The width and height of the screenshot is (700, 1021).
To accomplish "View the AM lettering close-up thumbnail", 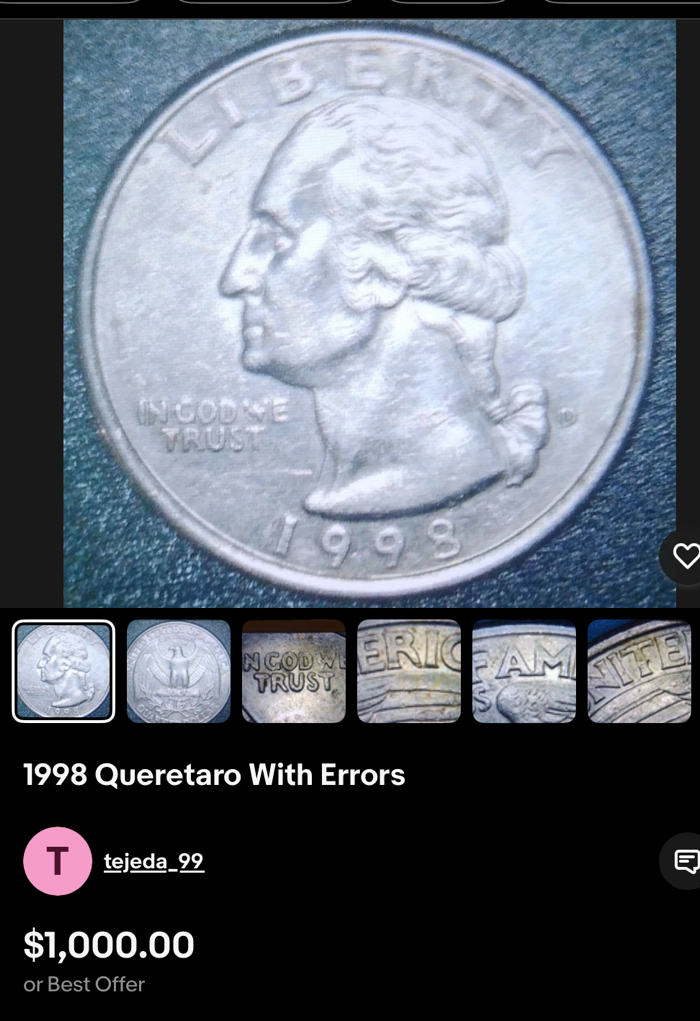I will 524,671.
